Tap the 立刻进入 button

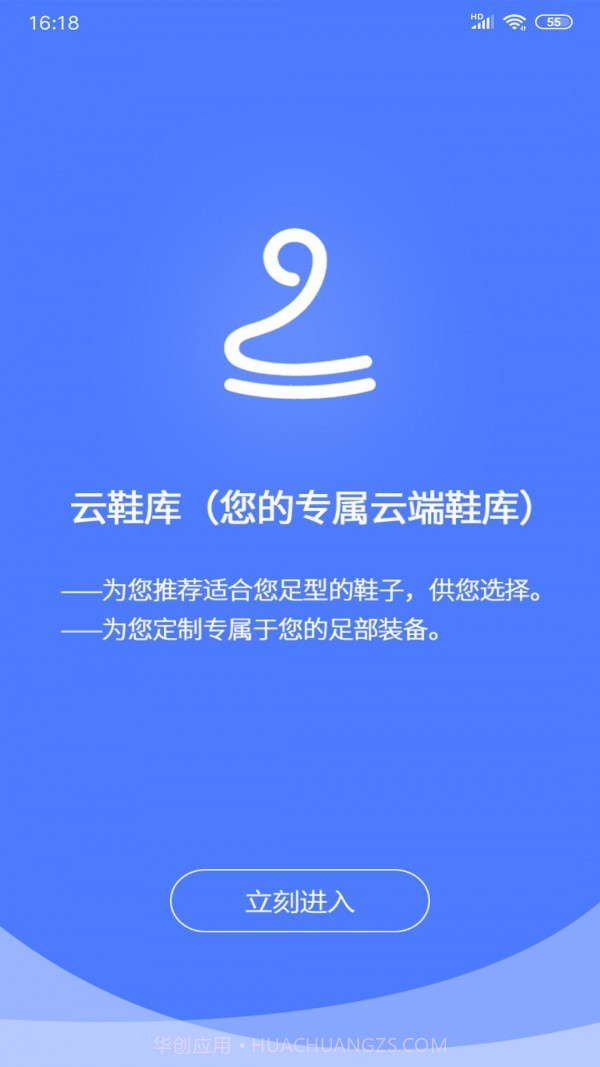300,901
